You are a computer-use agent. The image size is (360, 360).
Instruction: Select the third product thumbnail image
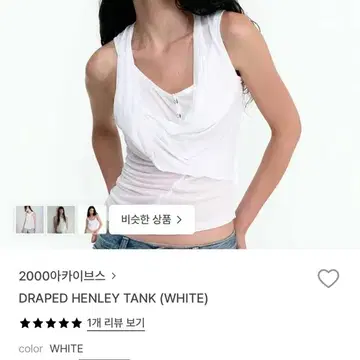coord(92,220)
